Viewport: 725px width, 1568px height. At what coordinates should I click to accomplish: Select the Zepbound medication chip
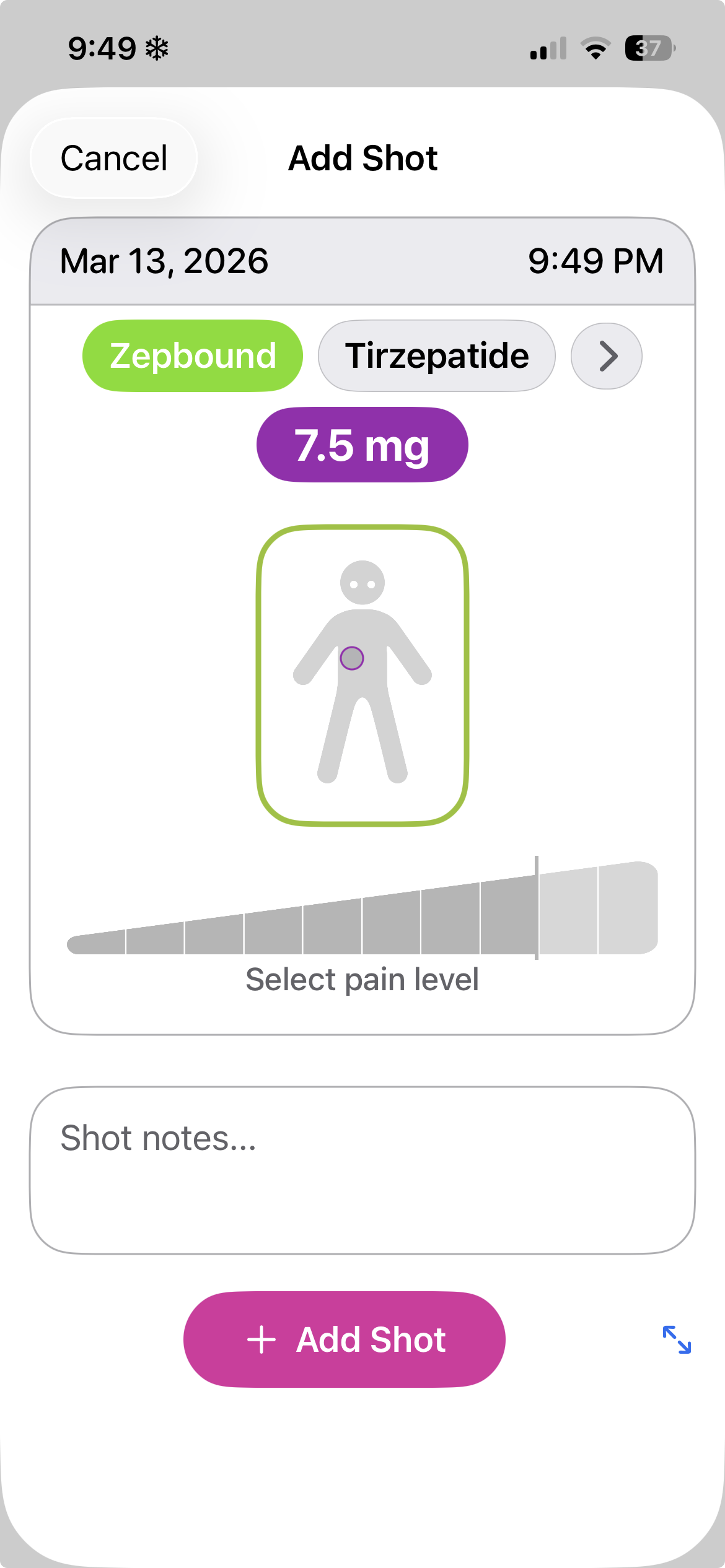193,355
